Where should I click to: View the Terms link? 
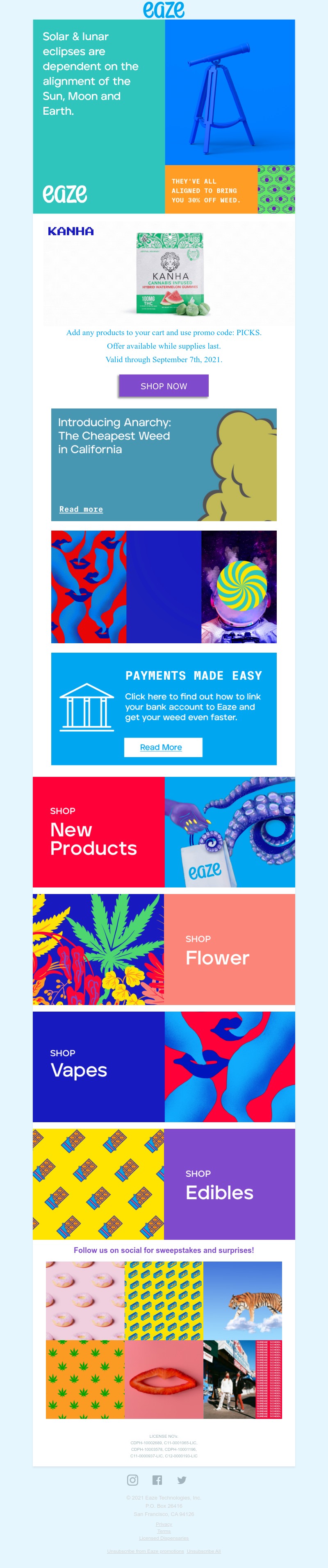164,1531
